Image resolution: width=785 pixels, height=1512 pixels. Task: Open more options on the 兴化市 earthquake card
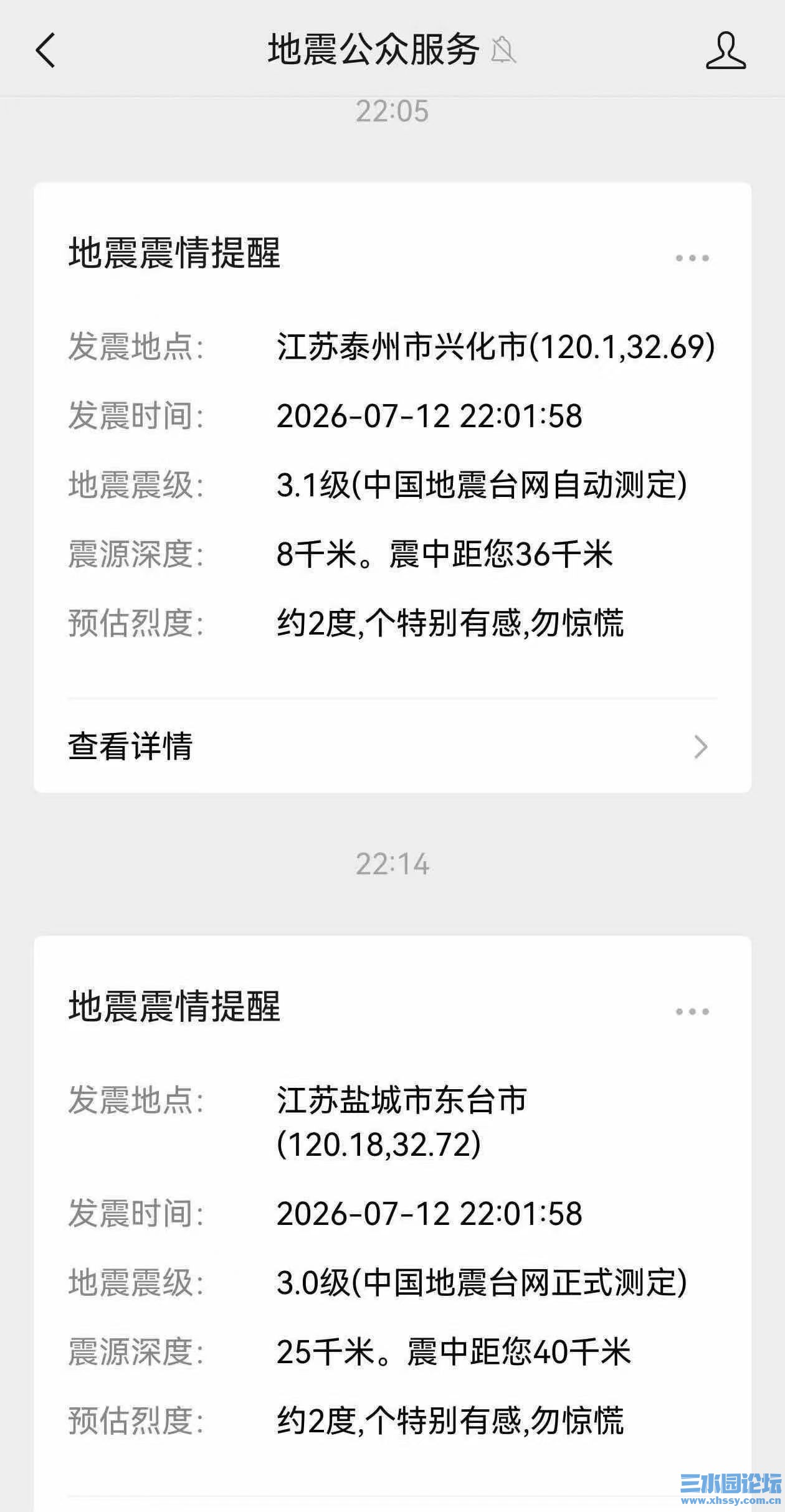coord(692,258)
